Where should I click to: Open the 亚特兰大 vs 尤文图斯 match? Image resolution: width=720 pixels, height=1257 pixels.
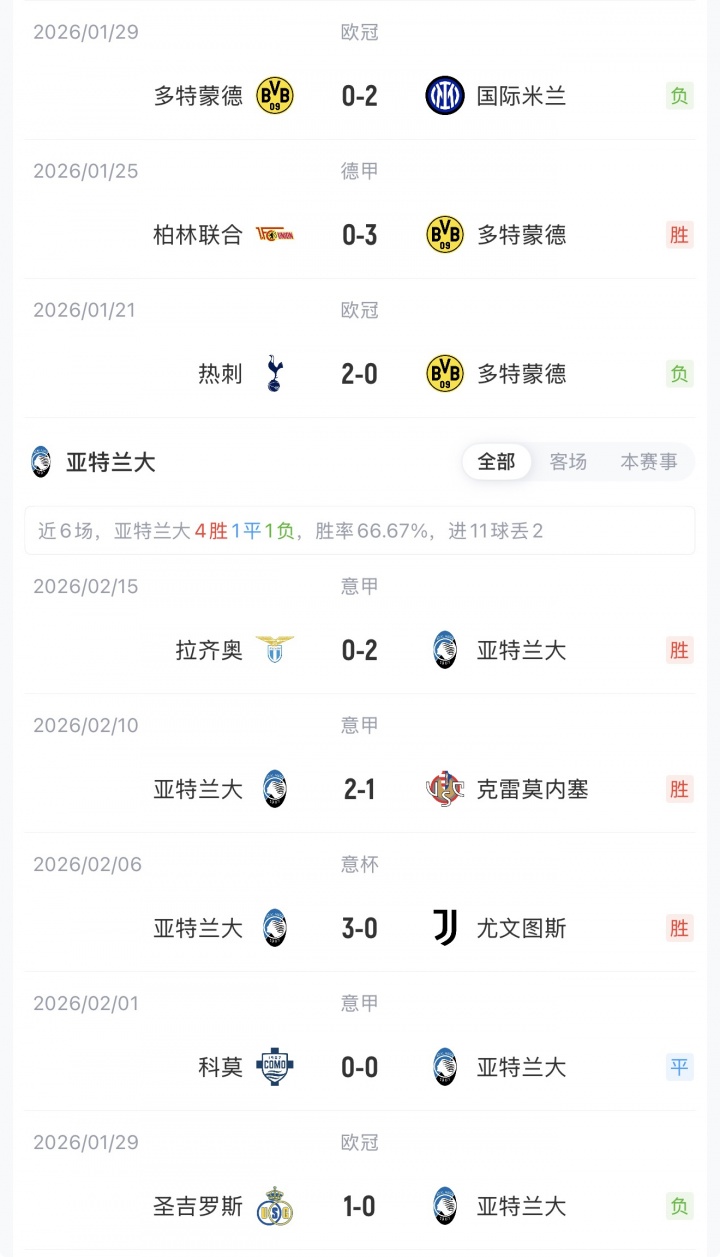359,928
